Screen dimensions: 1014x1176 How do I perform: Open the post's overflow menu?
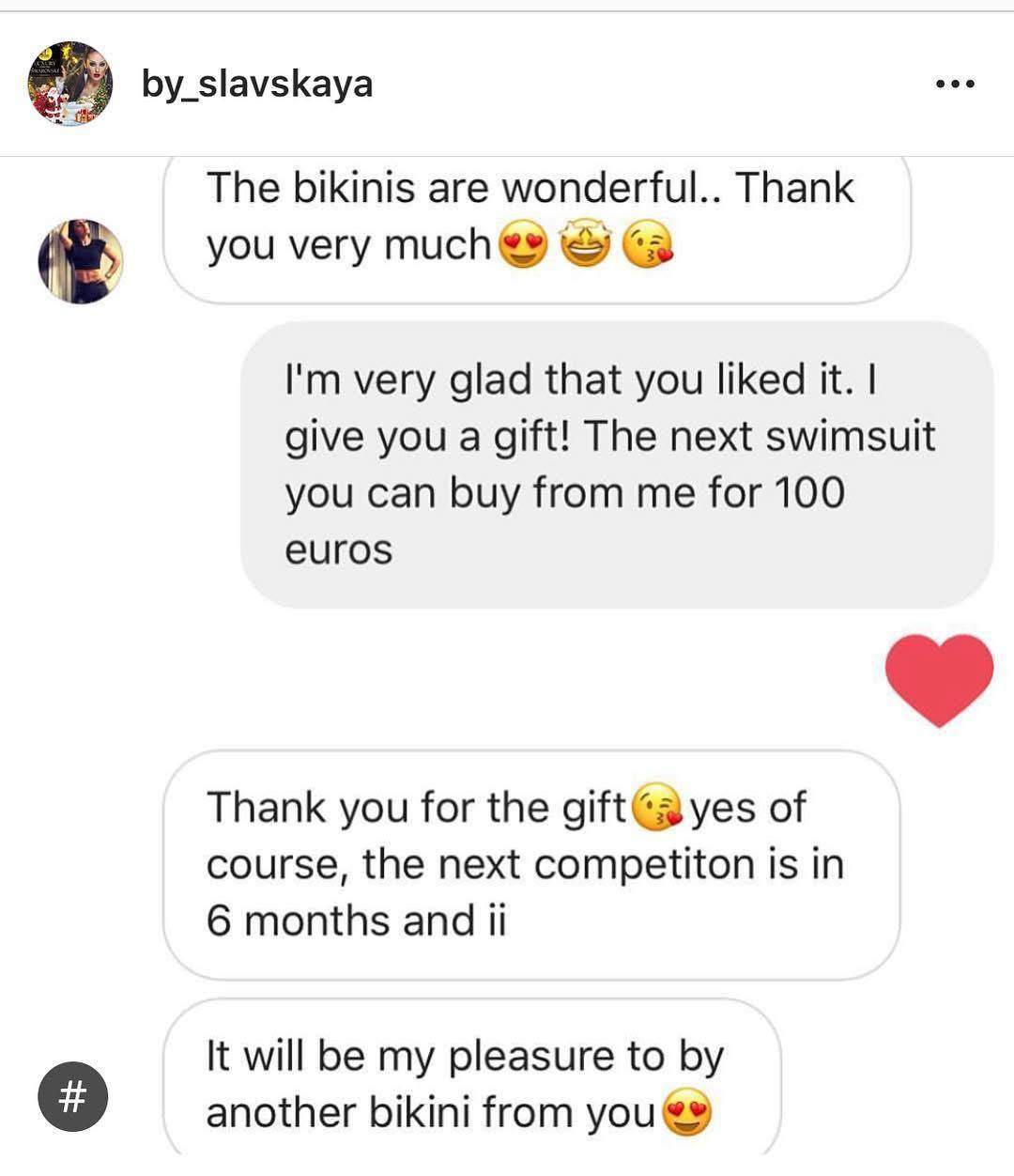click(955, 85)
